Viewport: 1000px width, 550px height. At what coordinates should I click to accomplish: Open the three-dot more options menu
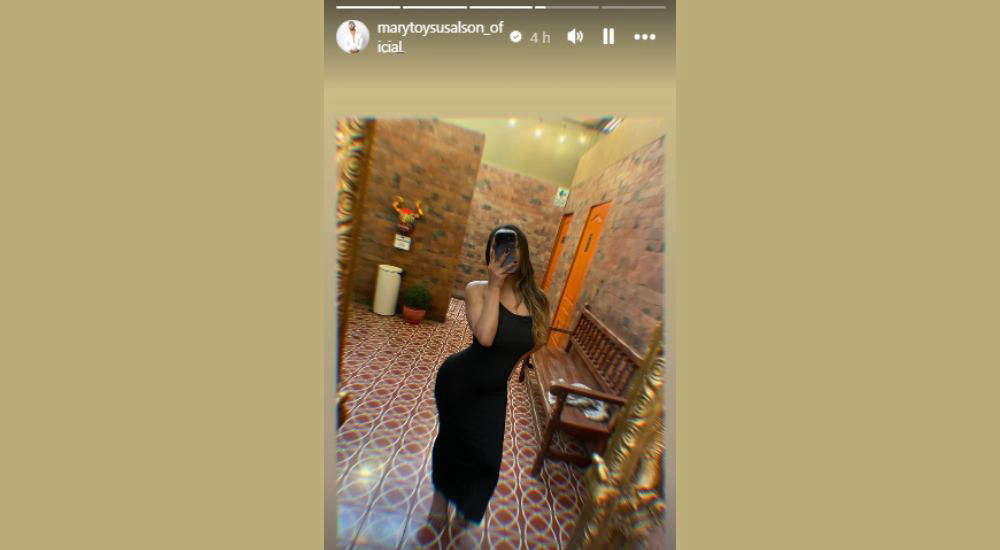[645, 37]
